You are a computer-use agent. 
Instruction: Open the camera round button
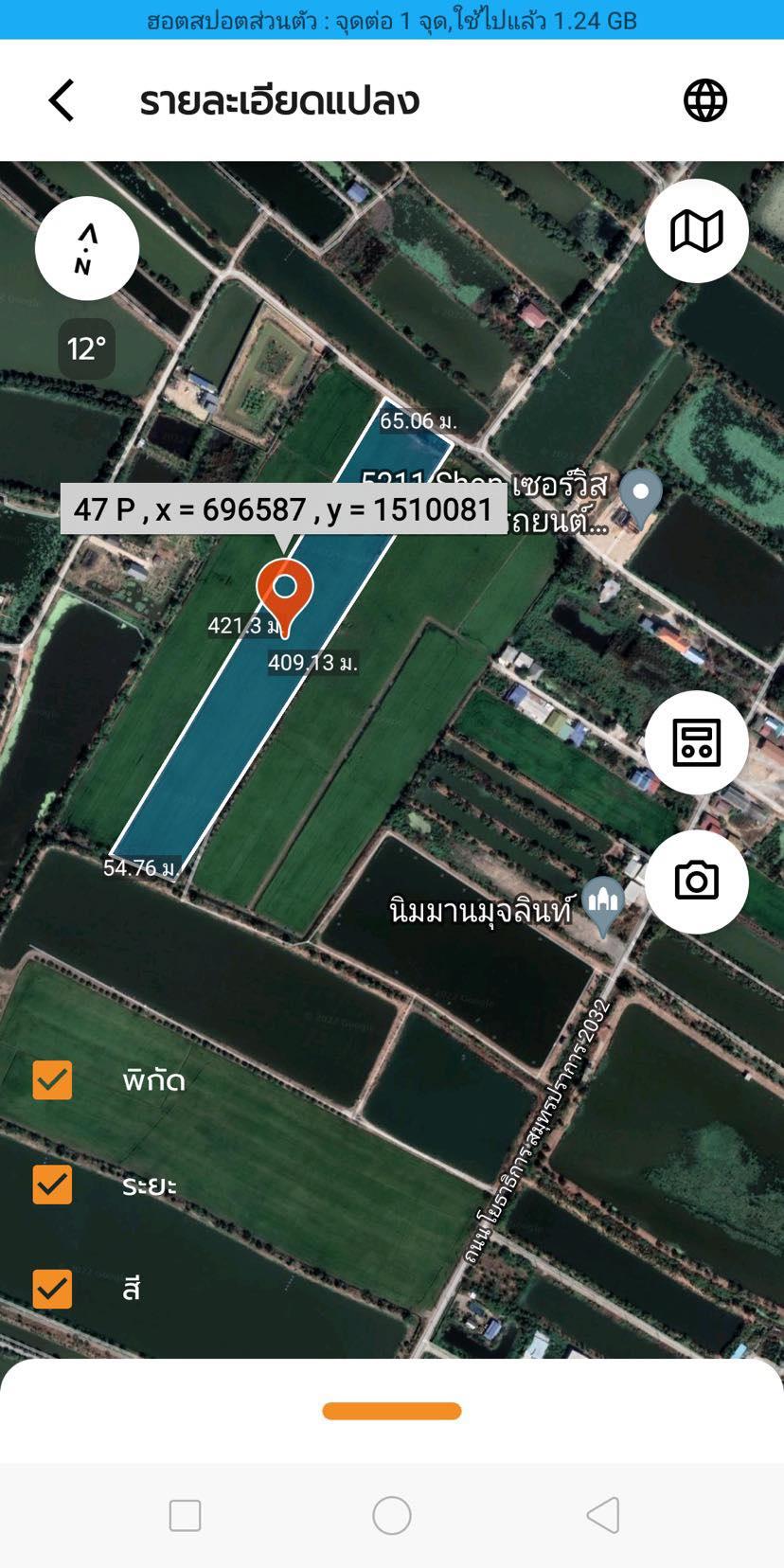click(696, 882)
